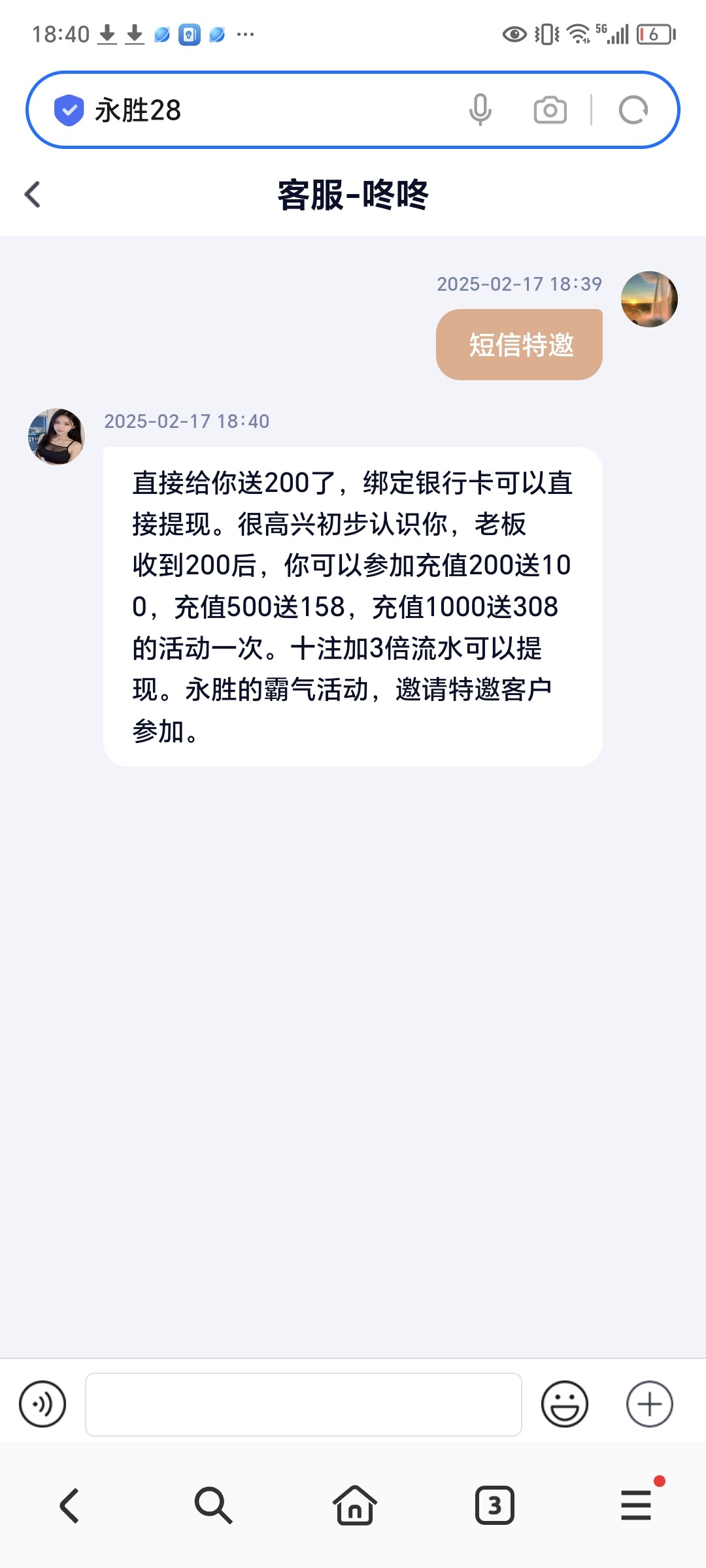Open browser search from the bottom bar
This screenshot has width=706, height=1568.
212,1505
